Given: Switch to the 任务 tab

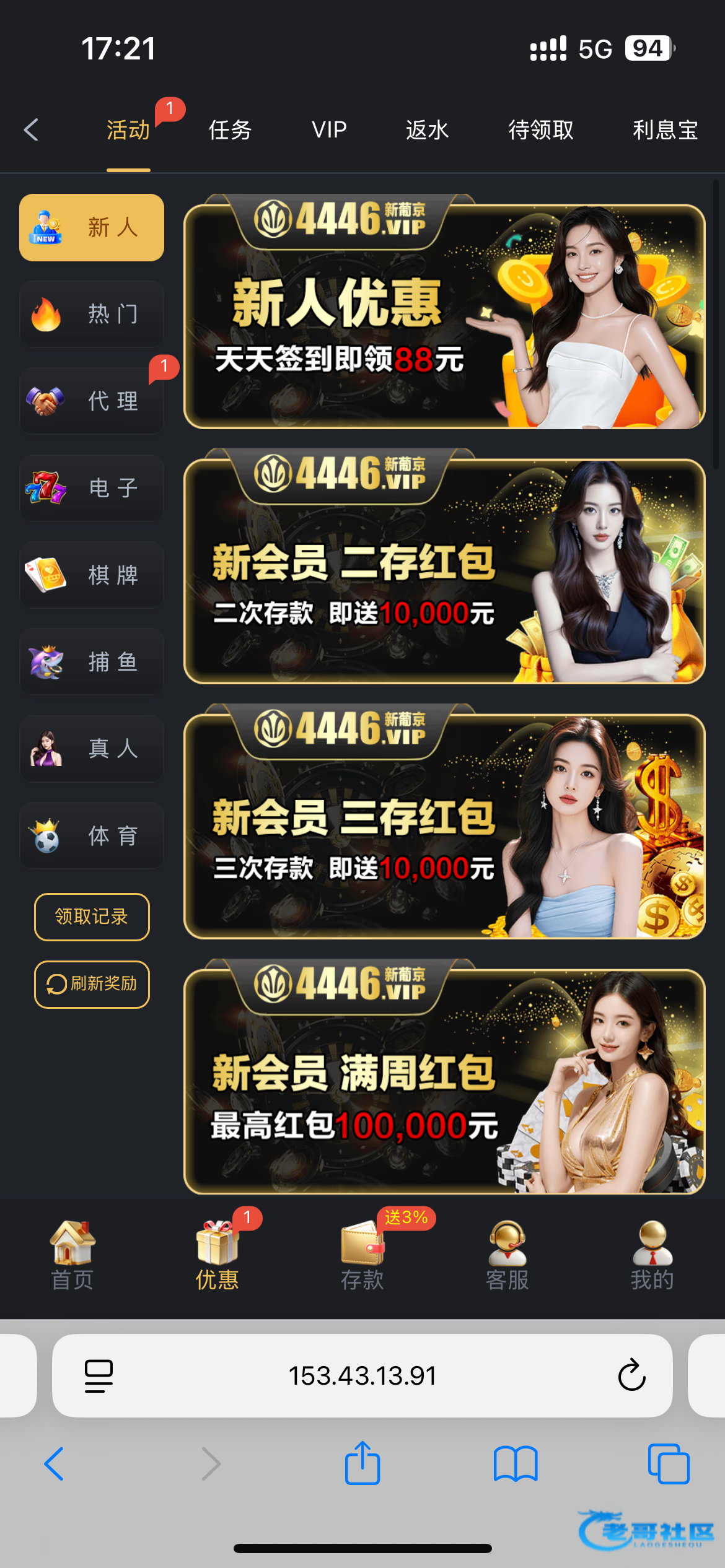Looking at the screenshot, I should (230, 130).
